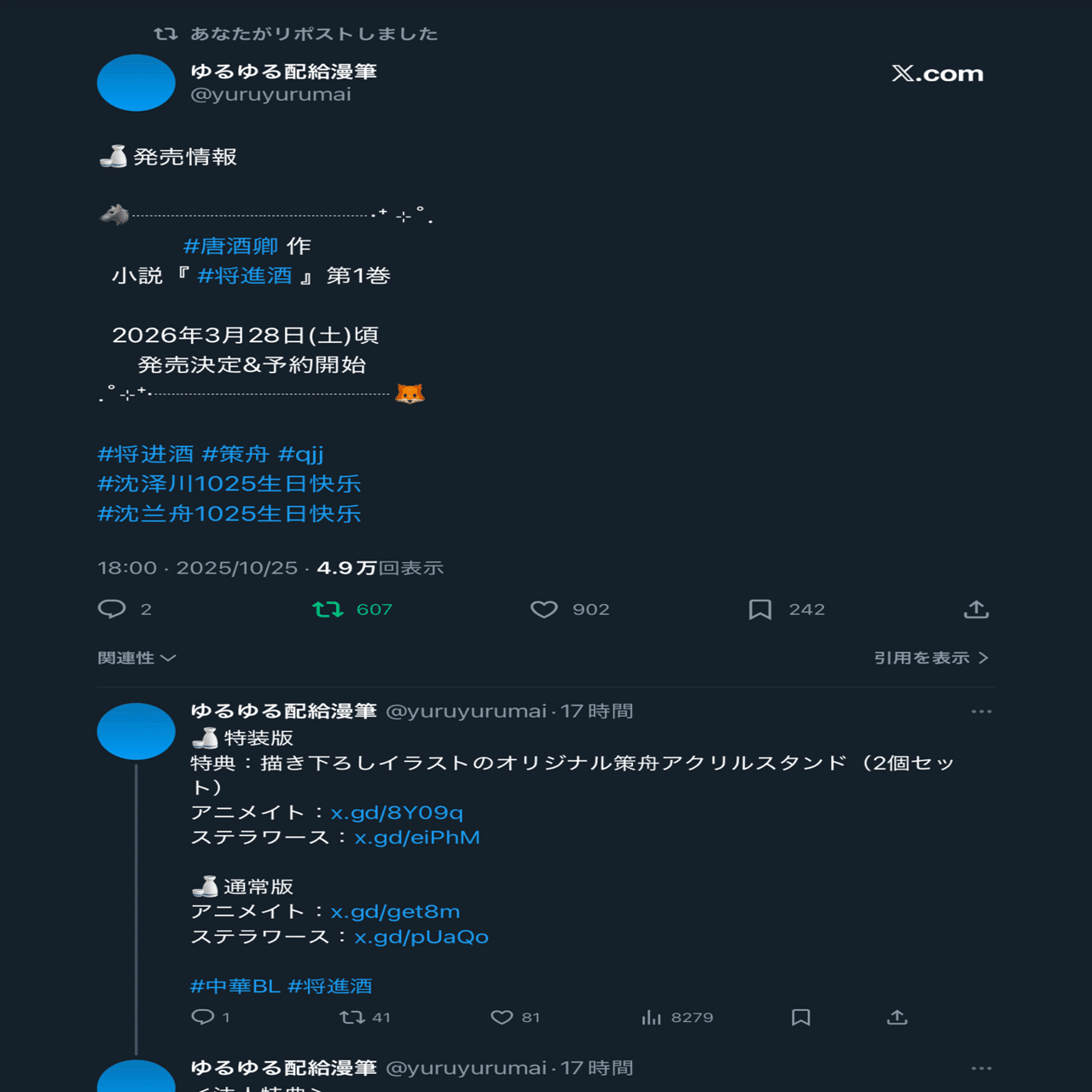The image size is (1092, 1092).
Task: Reply to the main 発売情報 post
Action: (113, 609)
